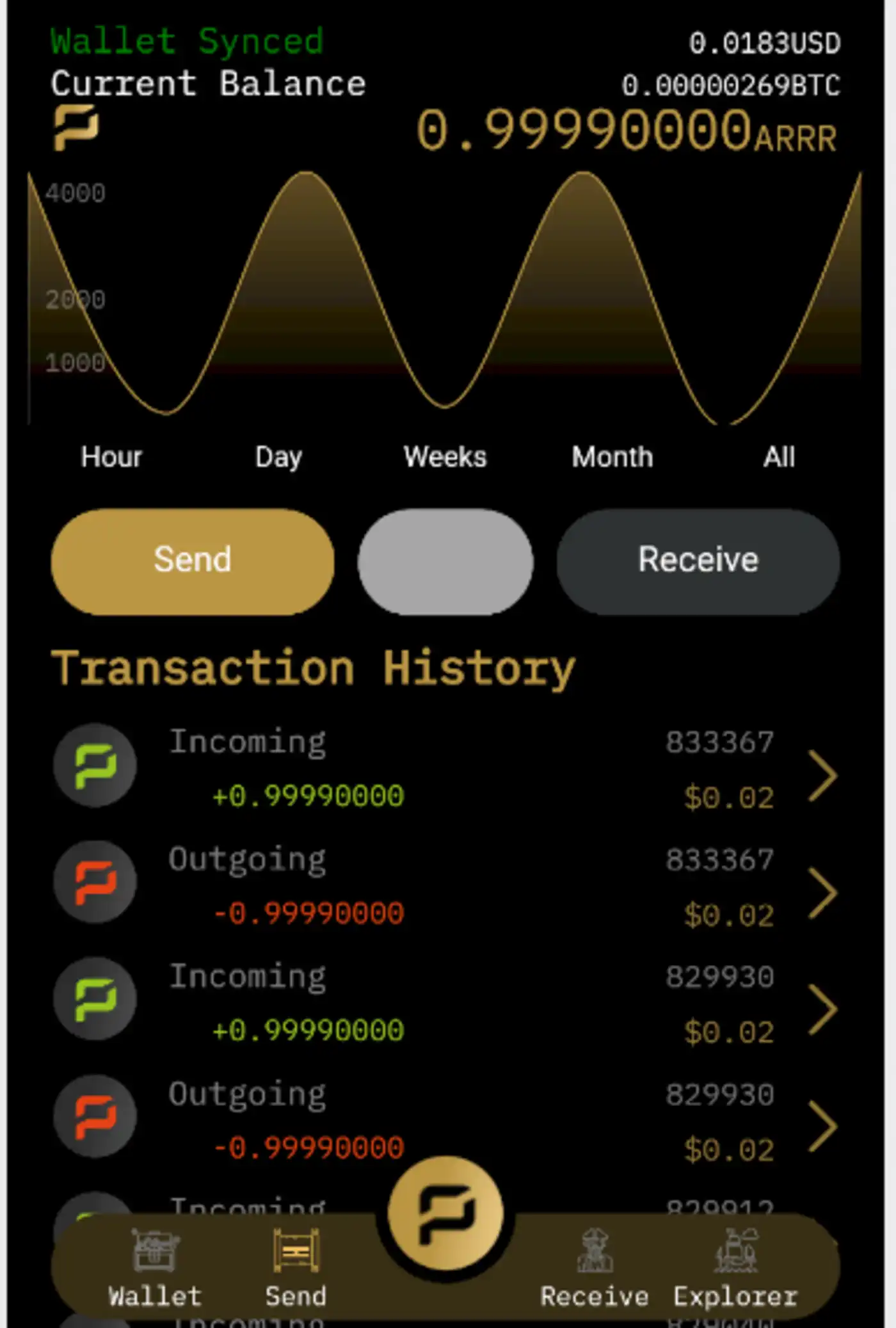Enable the All timeframe on the chart
The width and height of the screenshot is (896, 1328).
click(780, 457)
